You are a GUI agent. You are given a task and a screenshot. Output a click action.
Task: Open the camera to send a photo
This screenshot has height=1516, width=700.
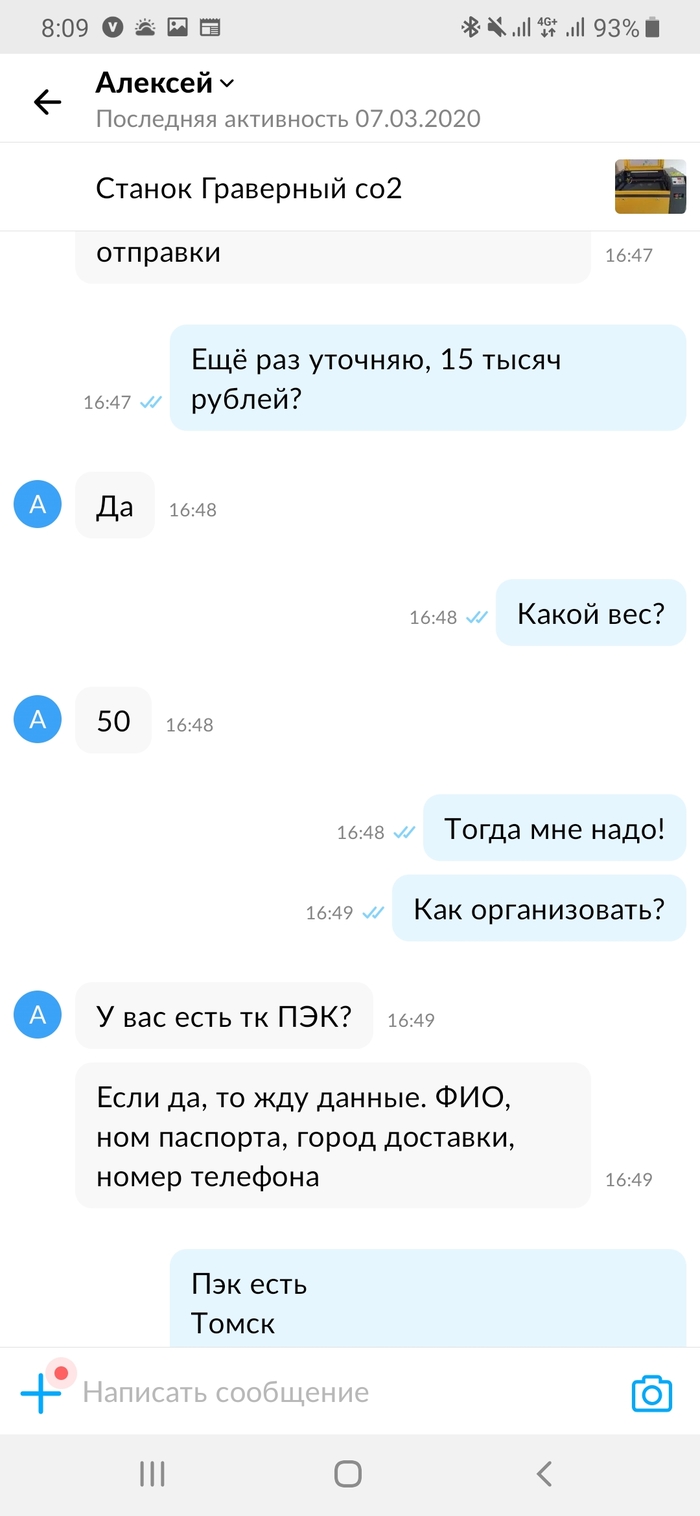(x=651, y=1393)
